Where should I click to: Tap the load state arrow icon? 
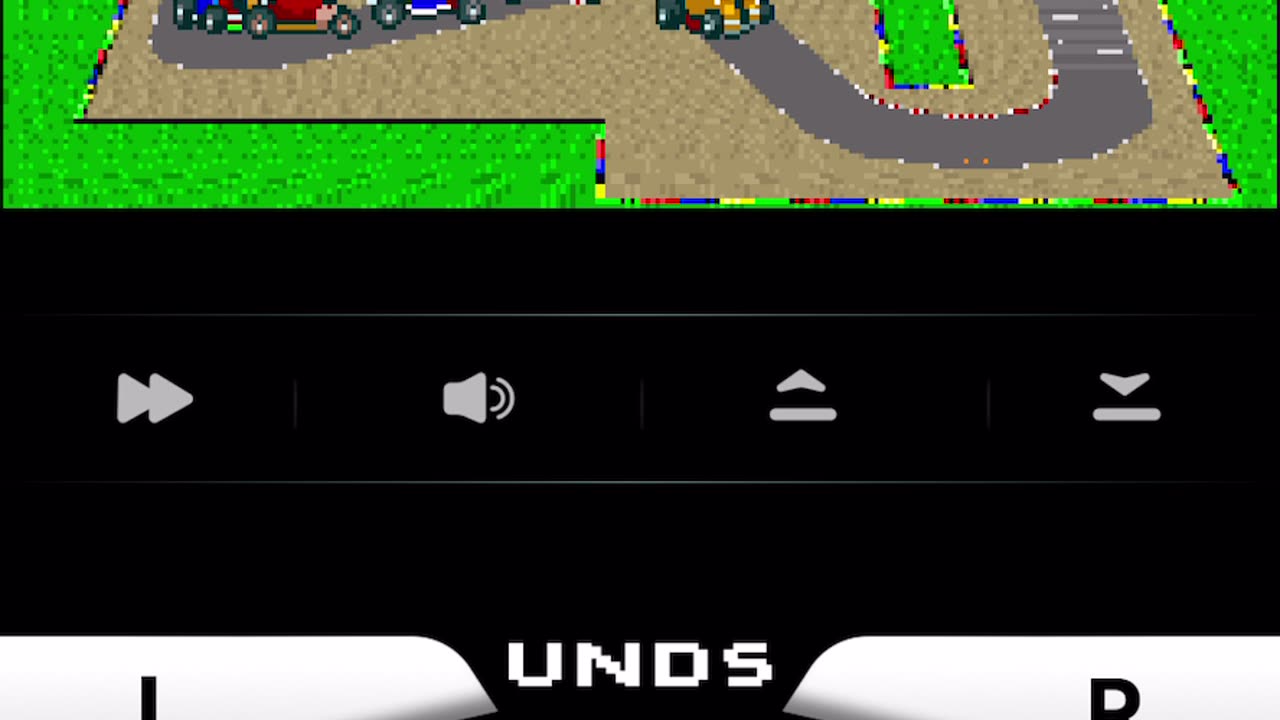tap(803, 397)
